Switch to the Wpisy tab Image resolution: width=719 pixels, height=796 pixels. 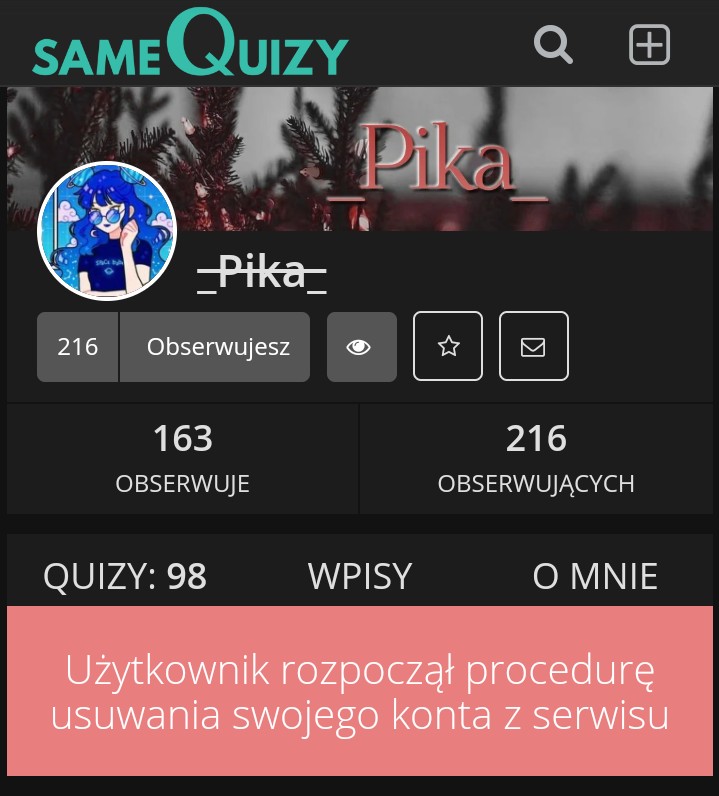pyautogui.click(x=360, y=576)
